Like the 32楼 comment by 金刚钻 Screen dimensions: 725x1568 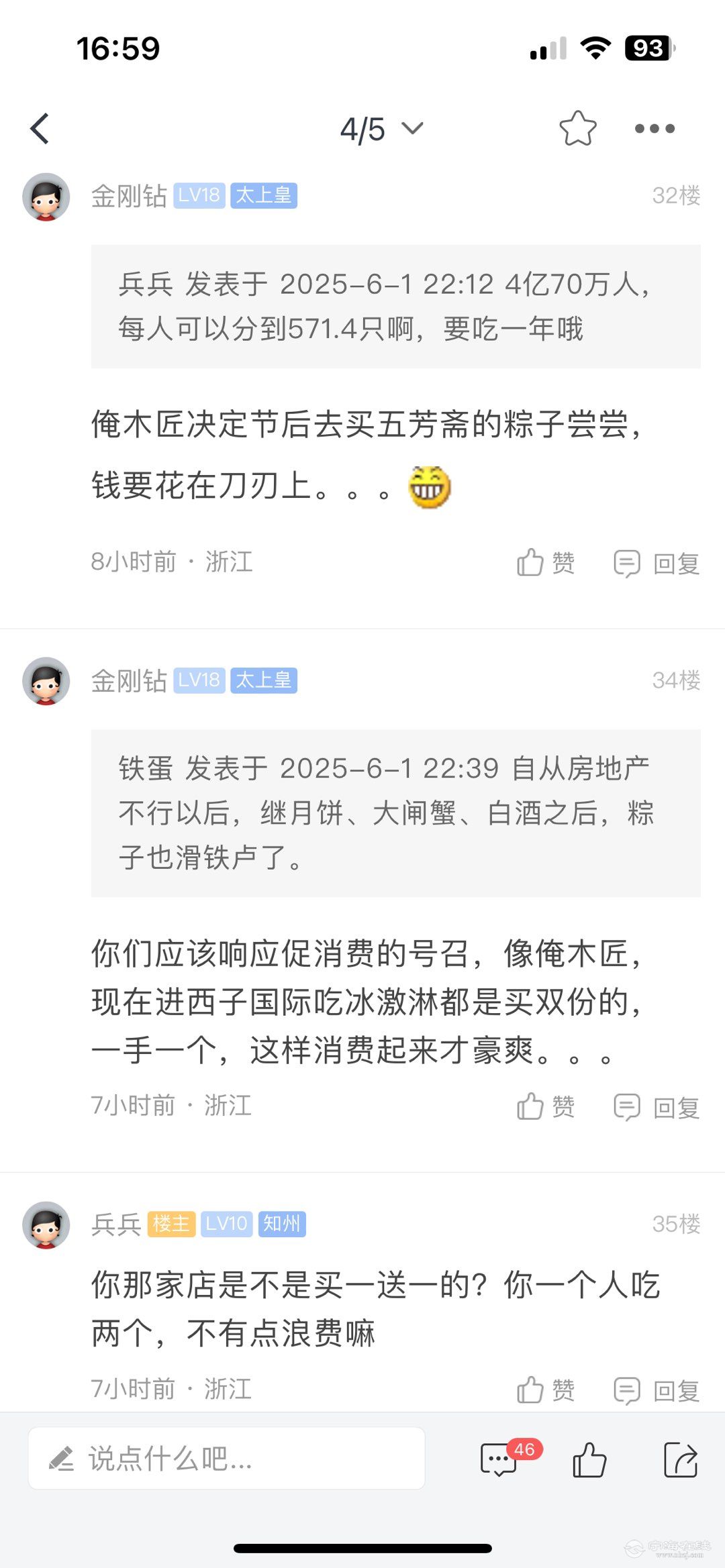tap(546, 563)
